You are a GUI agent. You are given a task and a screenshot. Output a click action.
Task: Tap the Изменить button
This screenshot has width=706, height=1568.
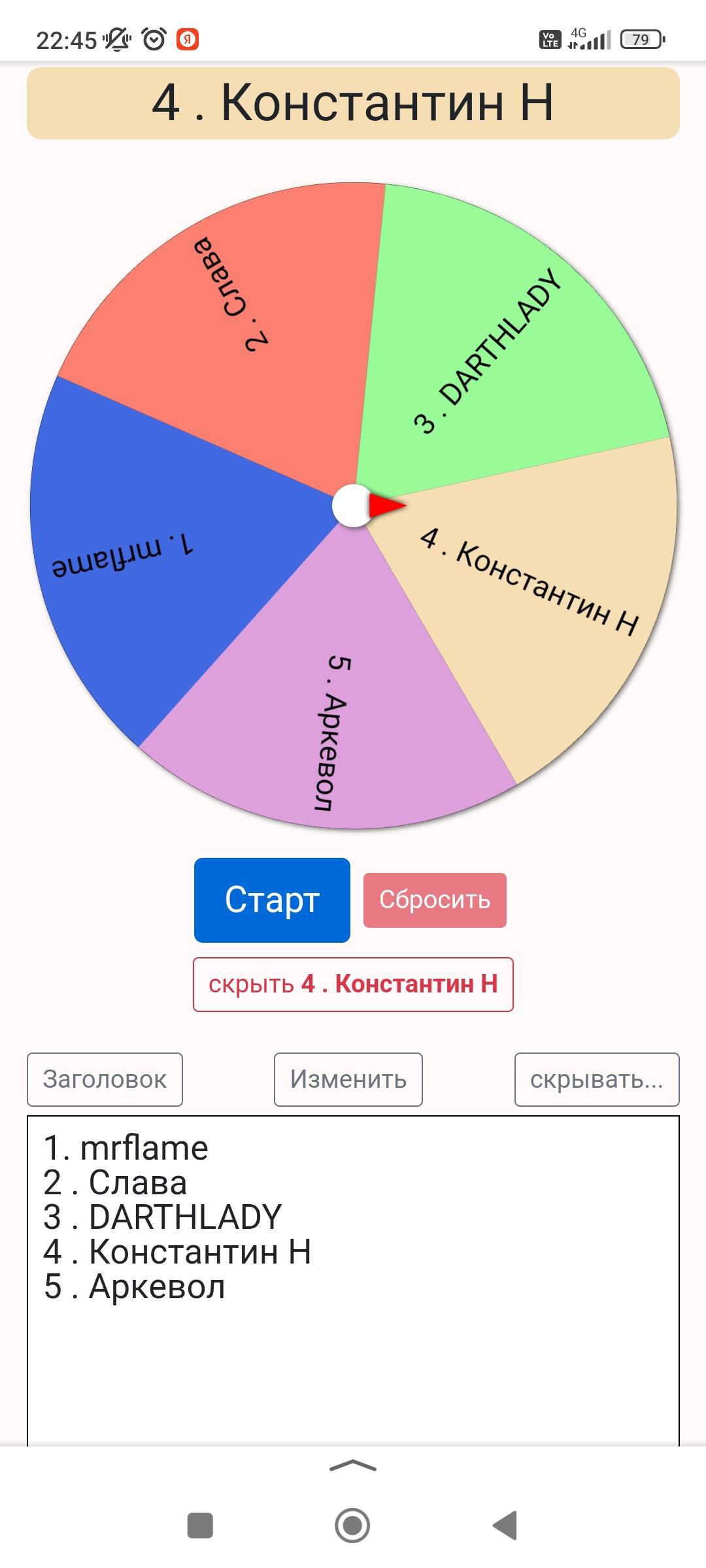[348, 1079]
